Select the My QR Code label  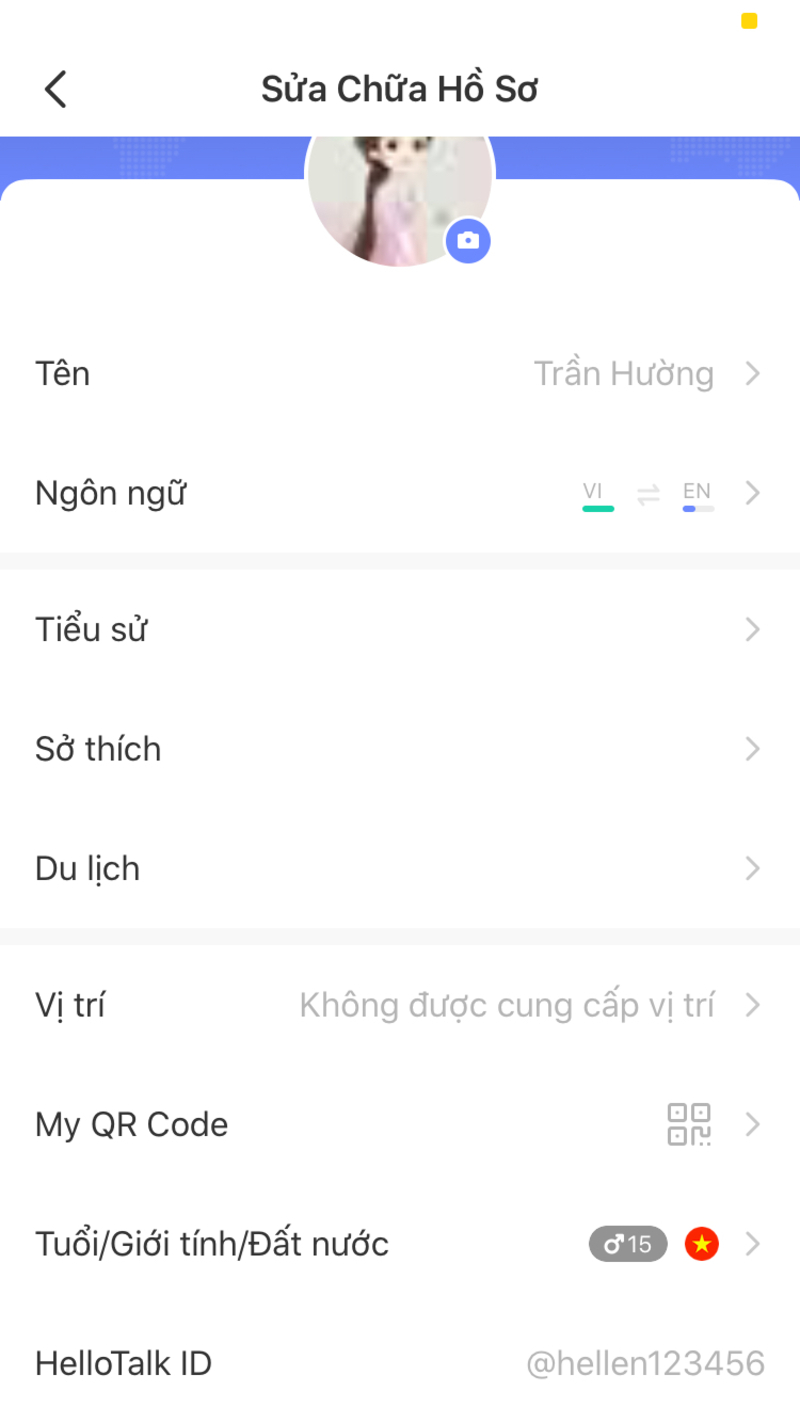131,1124
